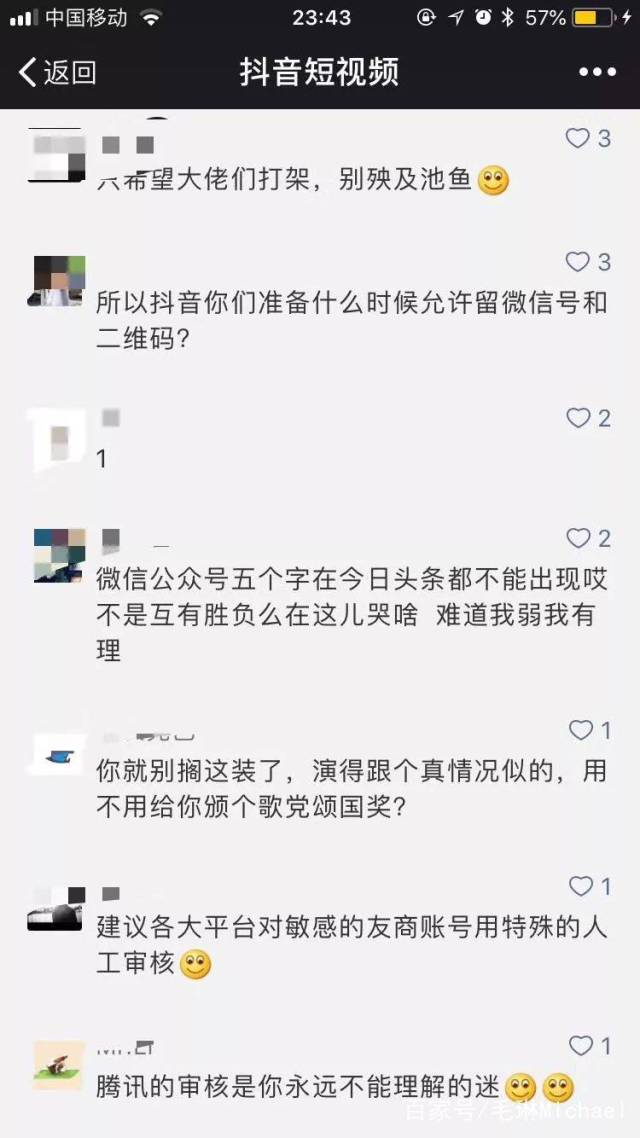Like the comment that says 1
Screen dimensions: 640x1138
pyautogui.click(x=578, y=418)
